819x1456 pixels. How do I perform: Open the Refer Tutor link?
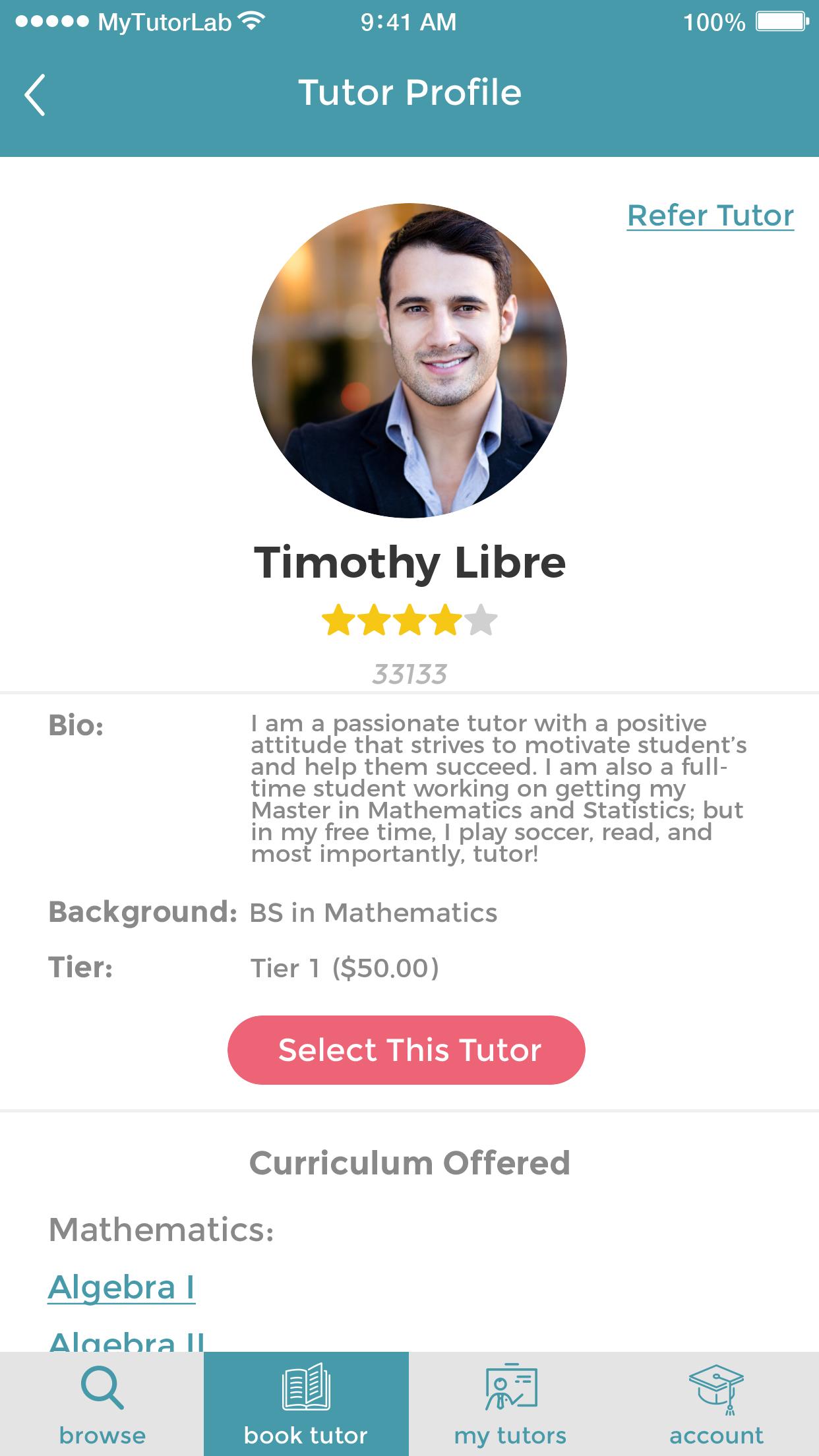click(x=710, y=216)
